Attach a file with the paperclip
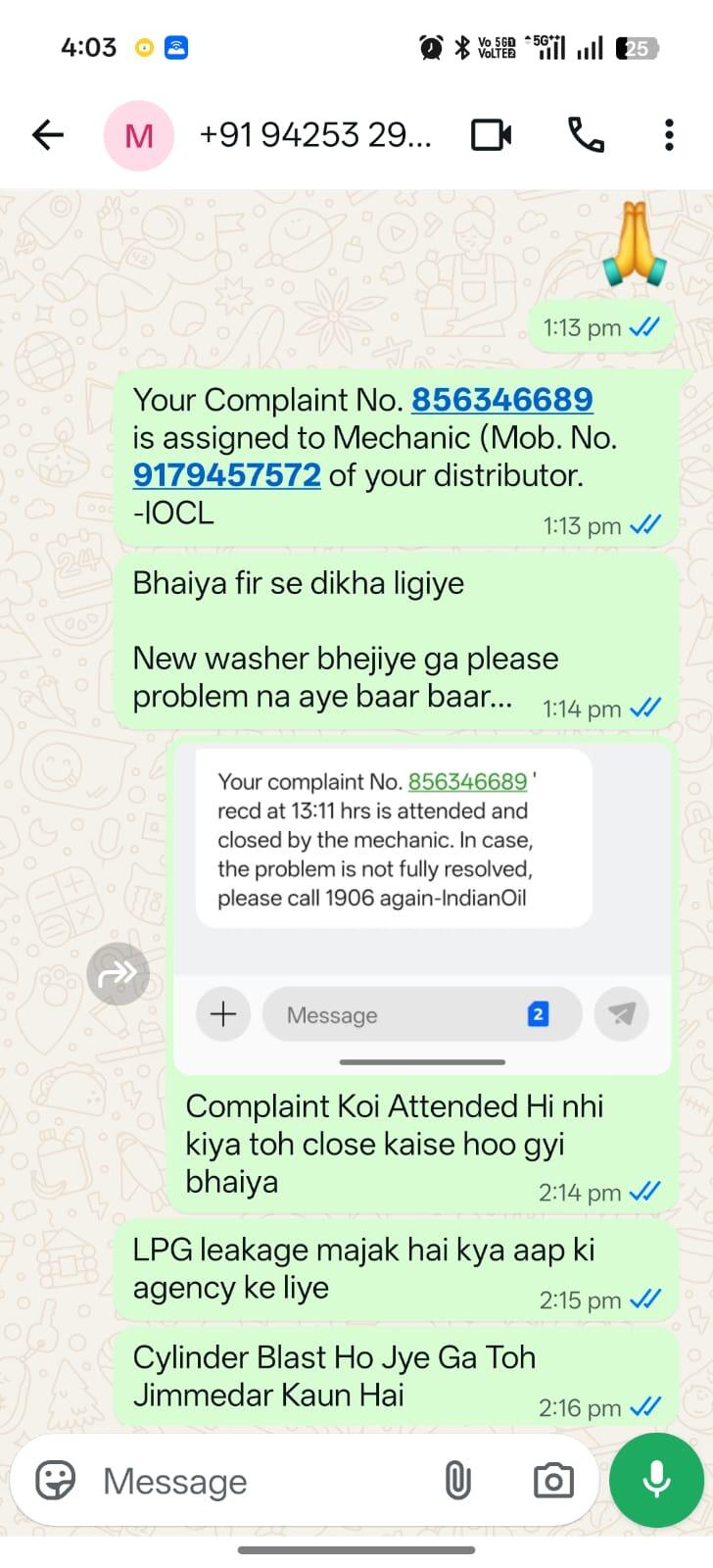This screenshot has height=1568, width=713. click(457, 1481)
